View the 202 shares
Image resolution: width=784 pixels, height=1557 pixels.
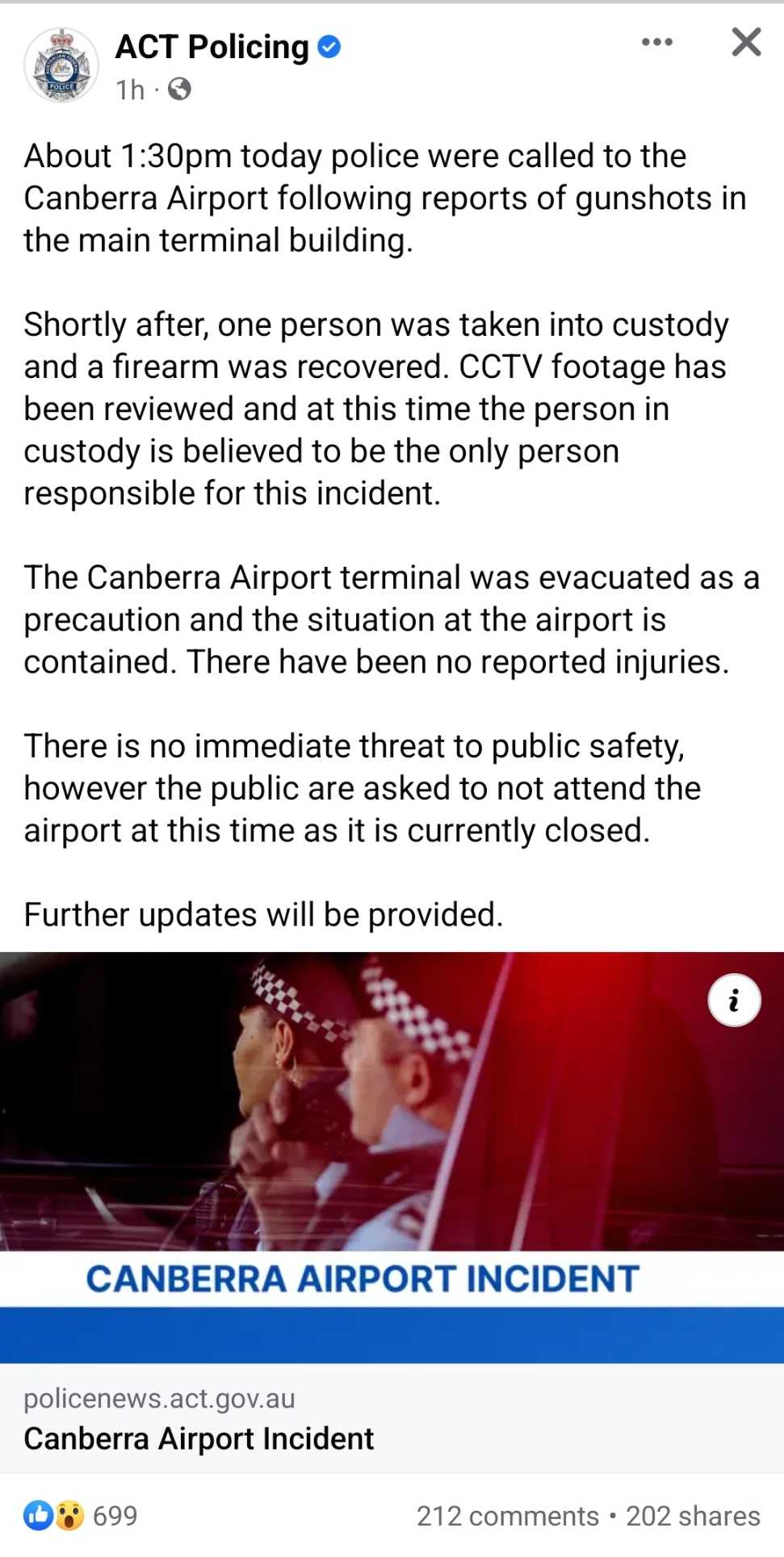click(x=693, y=1516)
